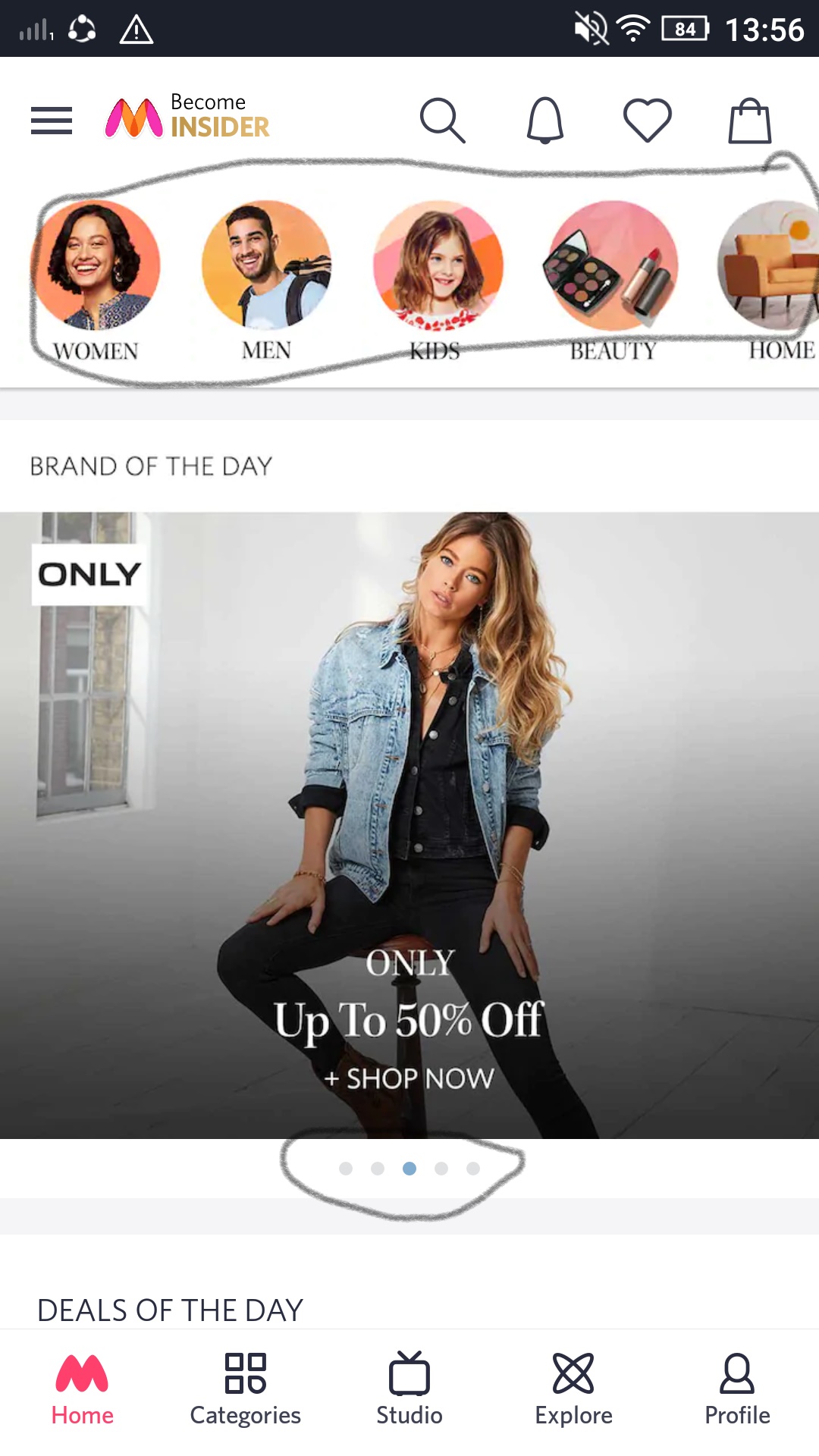View the wishlist heart

pos(647,121)
